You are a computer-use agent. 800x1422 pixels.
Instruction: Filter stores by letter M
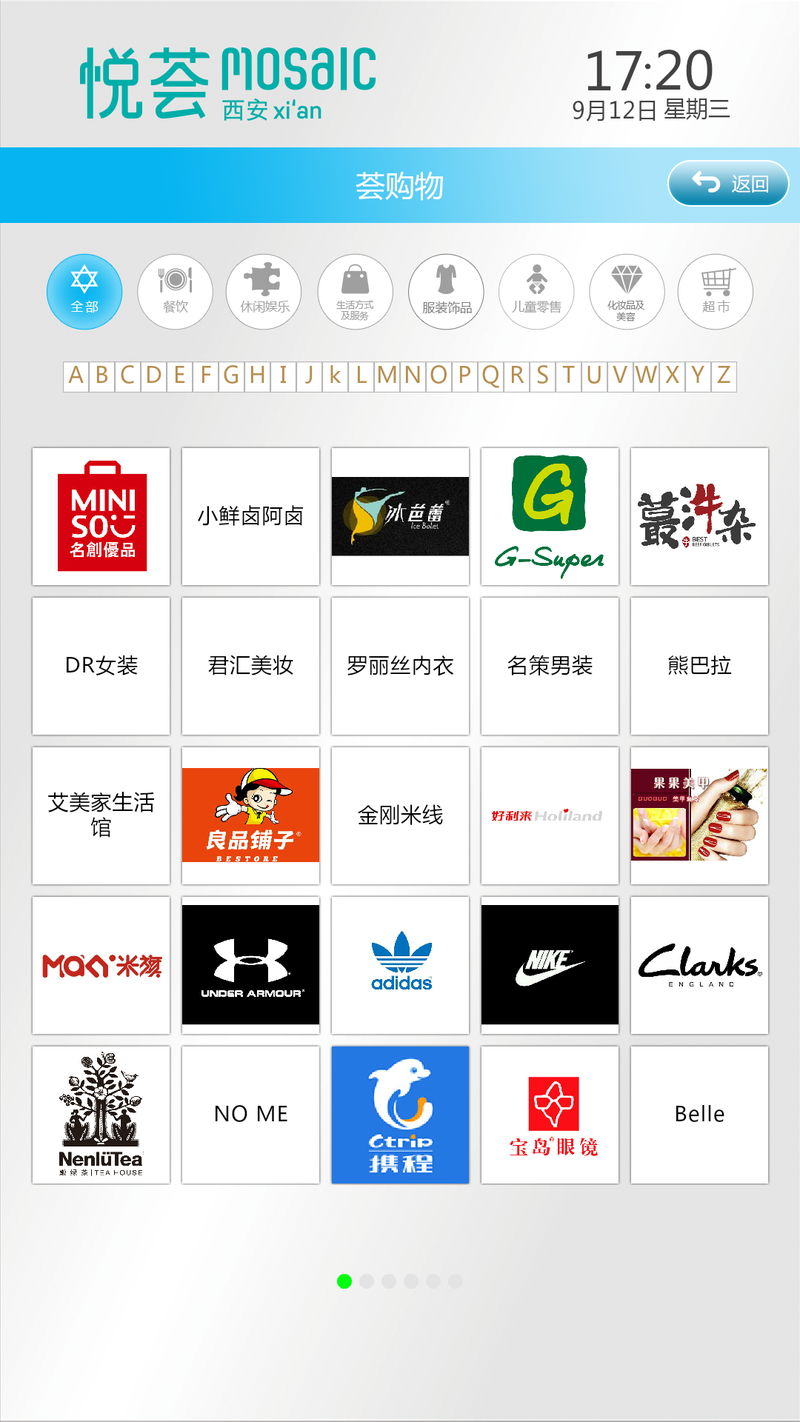pos(387,376)
